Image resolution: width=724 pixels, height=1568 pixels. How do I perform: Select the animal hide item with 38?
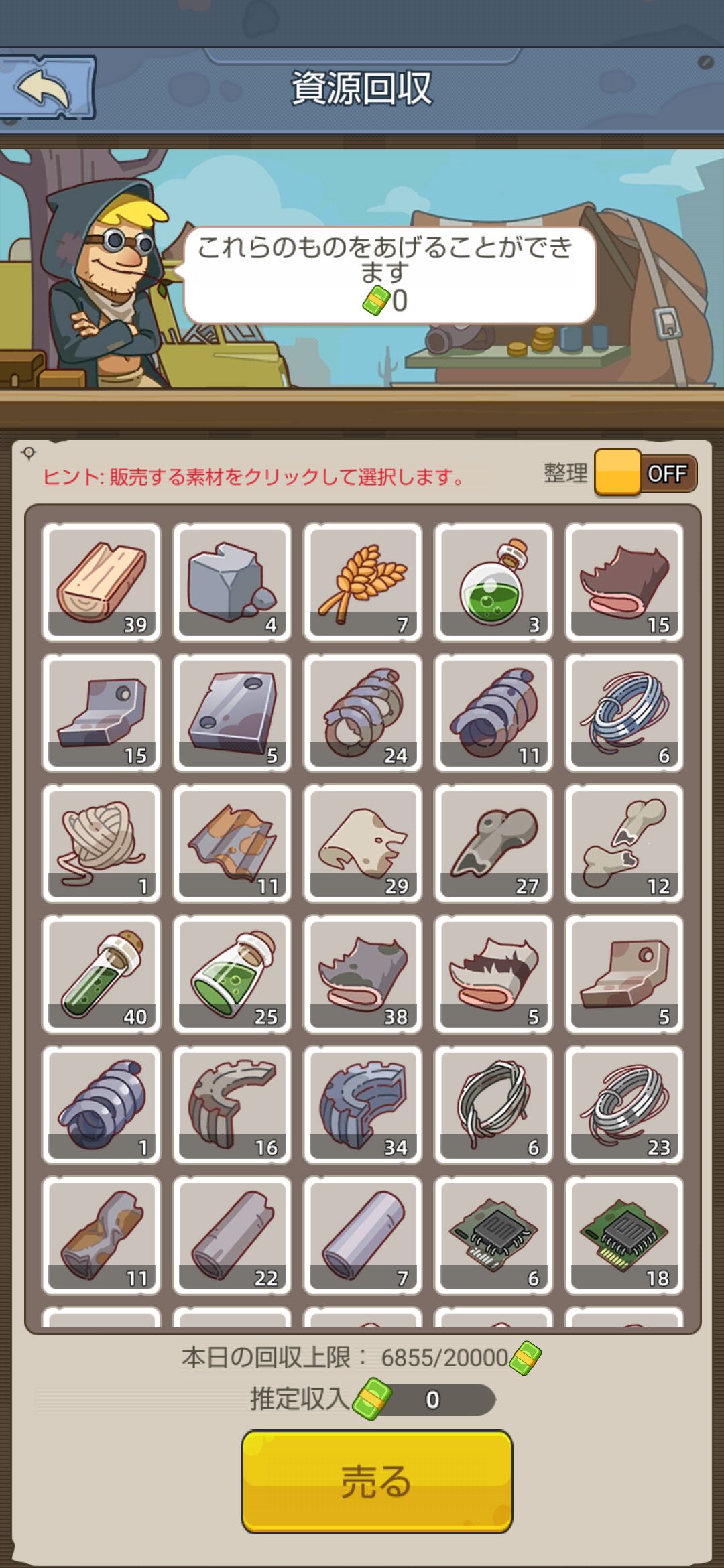(363, 974)
